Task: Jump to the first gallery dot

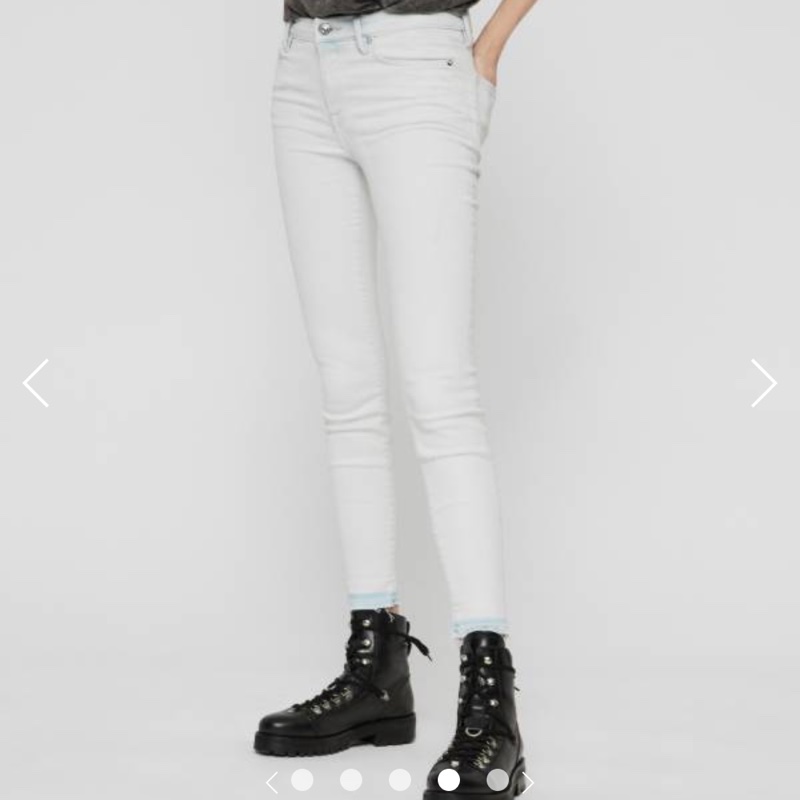Action: point(302,780)
